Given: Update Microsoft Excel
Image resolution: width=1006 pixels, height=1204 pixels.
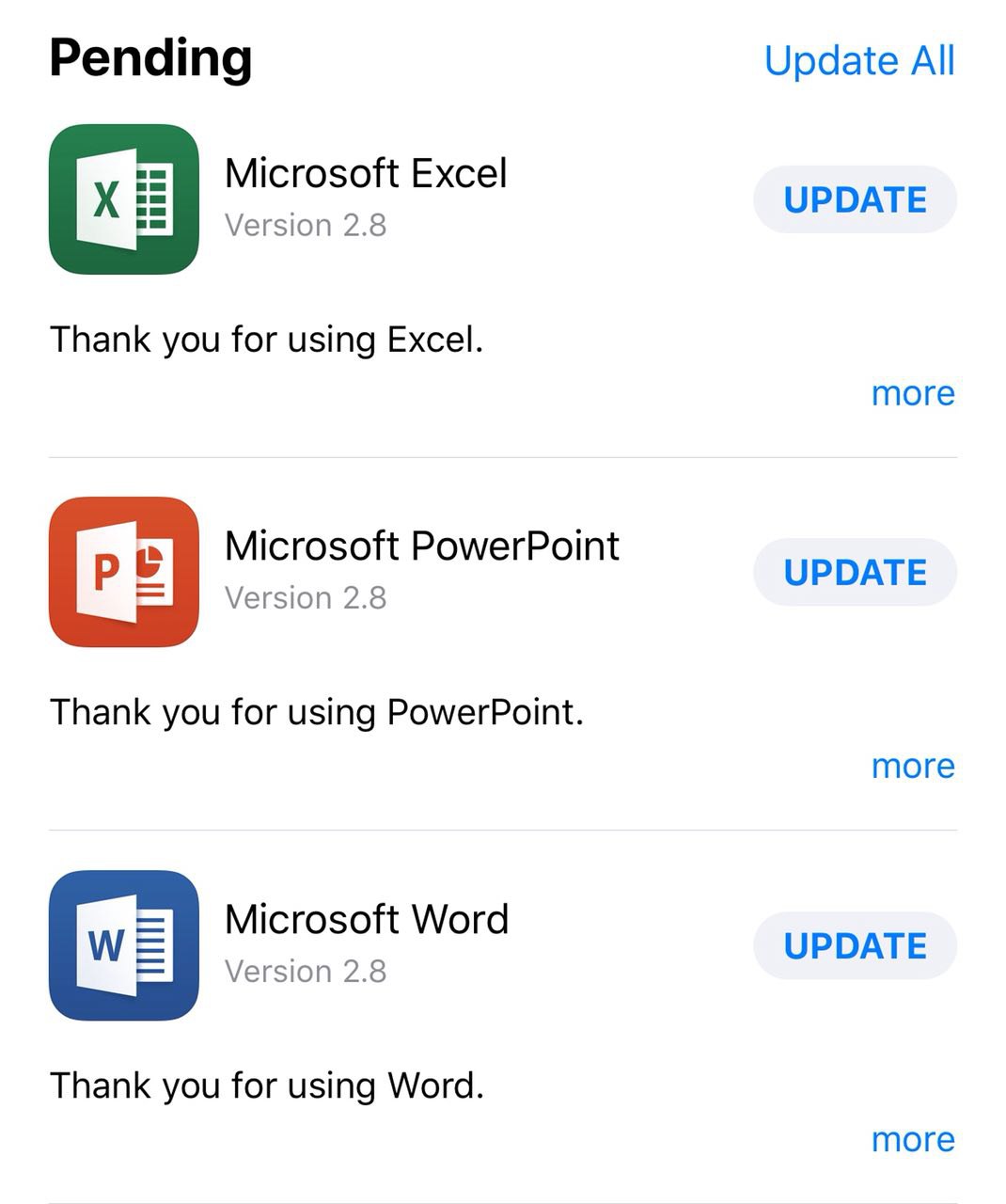Looking at the screenshot, I should tap(855, 199).
